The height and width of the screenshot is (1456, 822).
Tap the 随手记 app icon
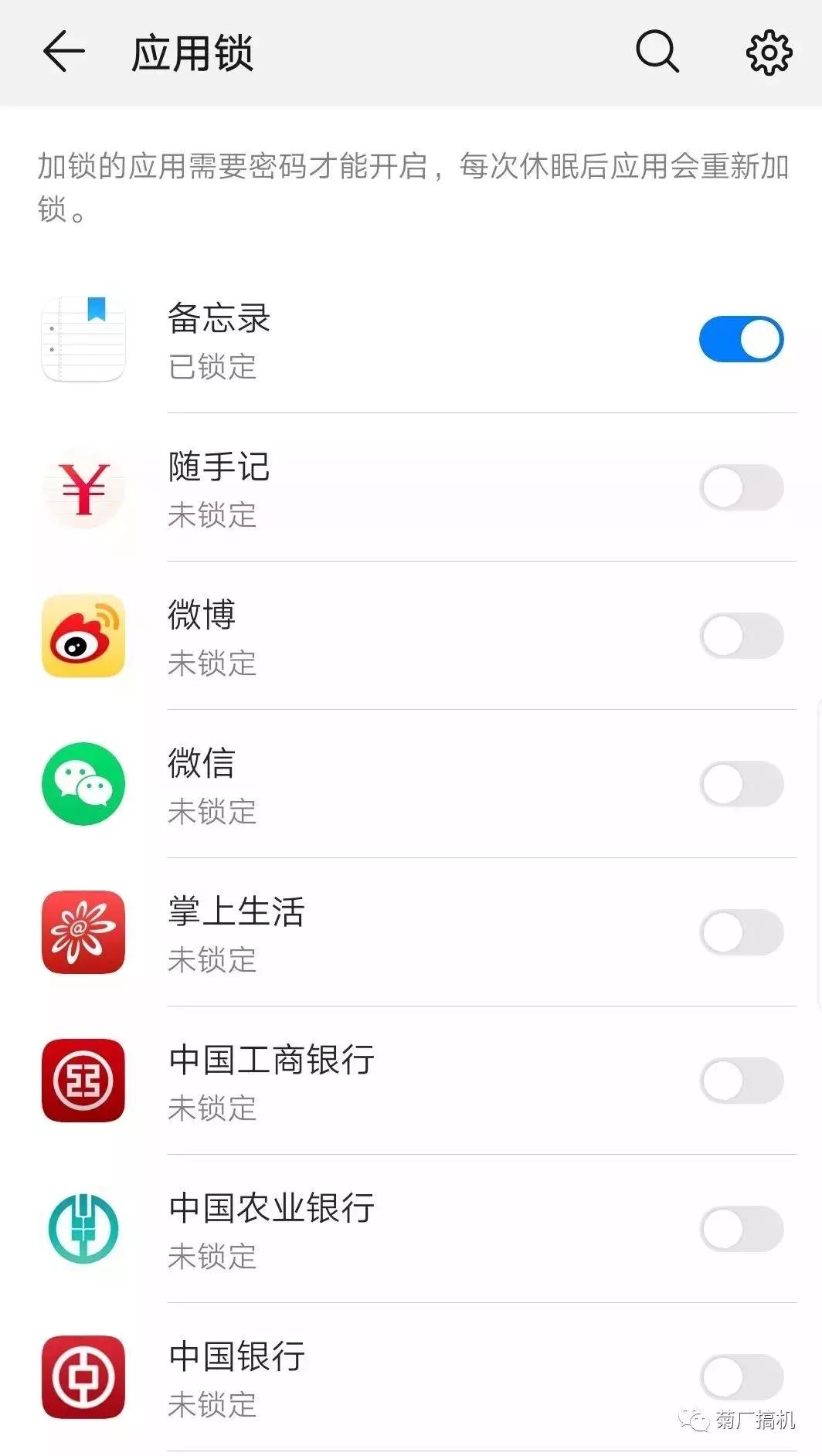[83, 487]
